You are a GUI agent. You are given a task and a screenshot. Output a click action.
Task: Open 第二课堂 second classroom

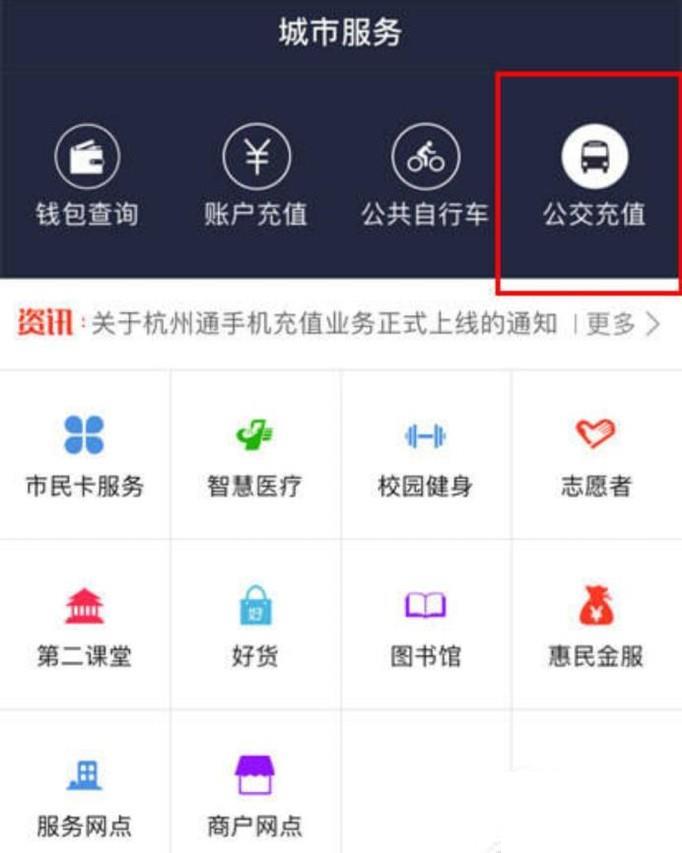point(85,626)
